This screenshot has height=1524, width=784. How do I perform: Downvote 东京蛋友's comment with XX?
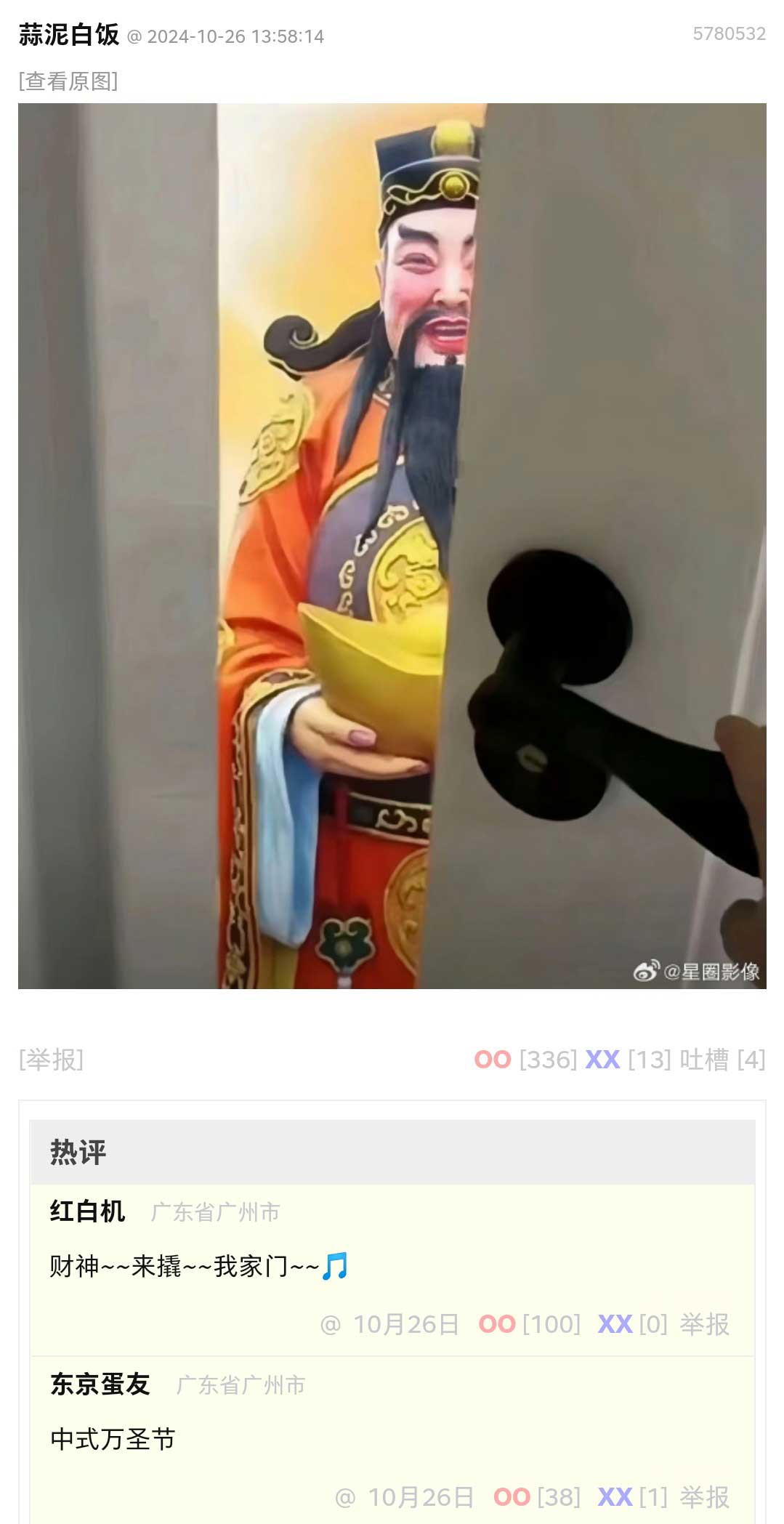pos(615,1497)
